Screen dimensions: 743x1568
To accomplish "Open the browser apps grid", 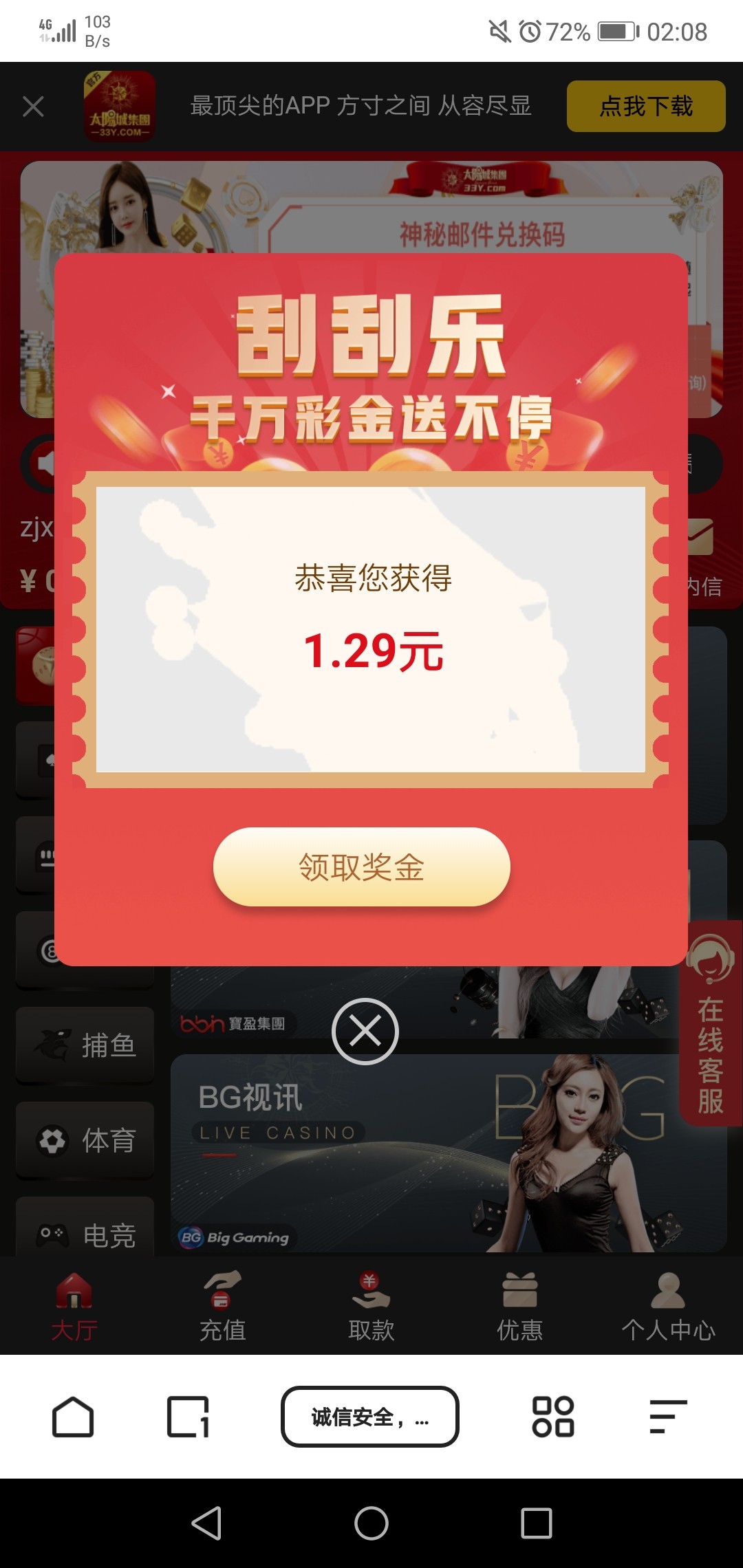I will pos(553,1417).
